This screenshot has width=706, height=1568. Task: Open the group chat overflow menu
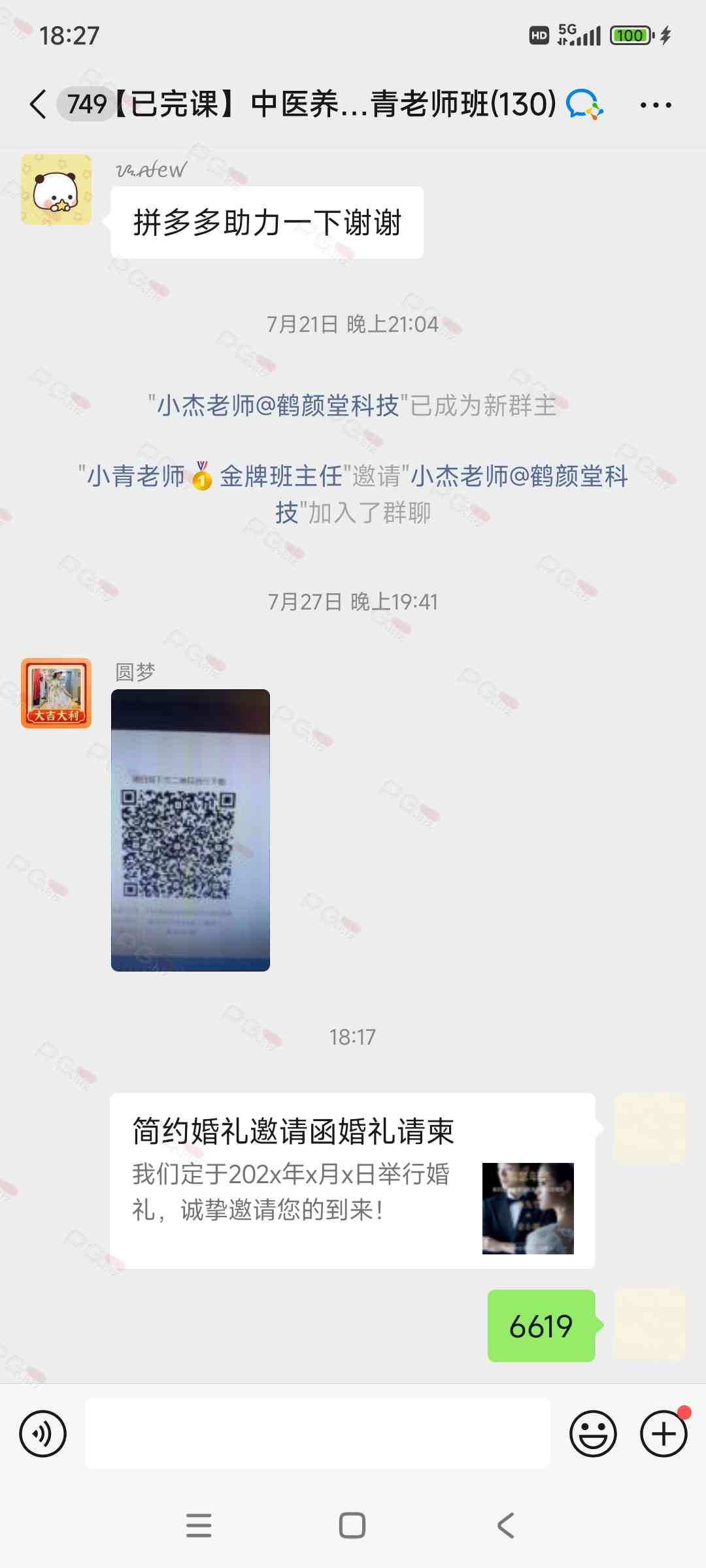pos(655,105)
